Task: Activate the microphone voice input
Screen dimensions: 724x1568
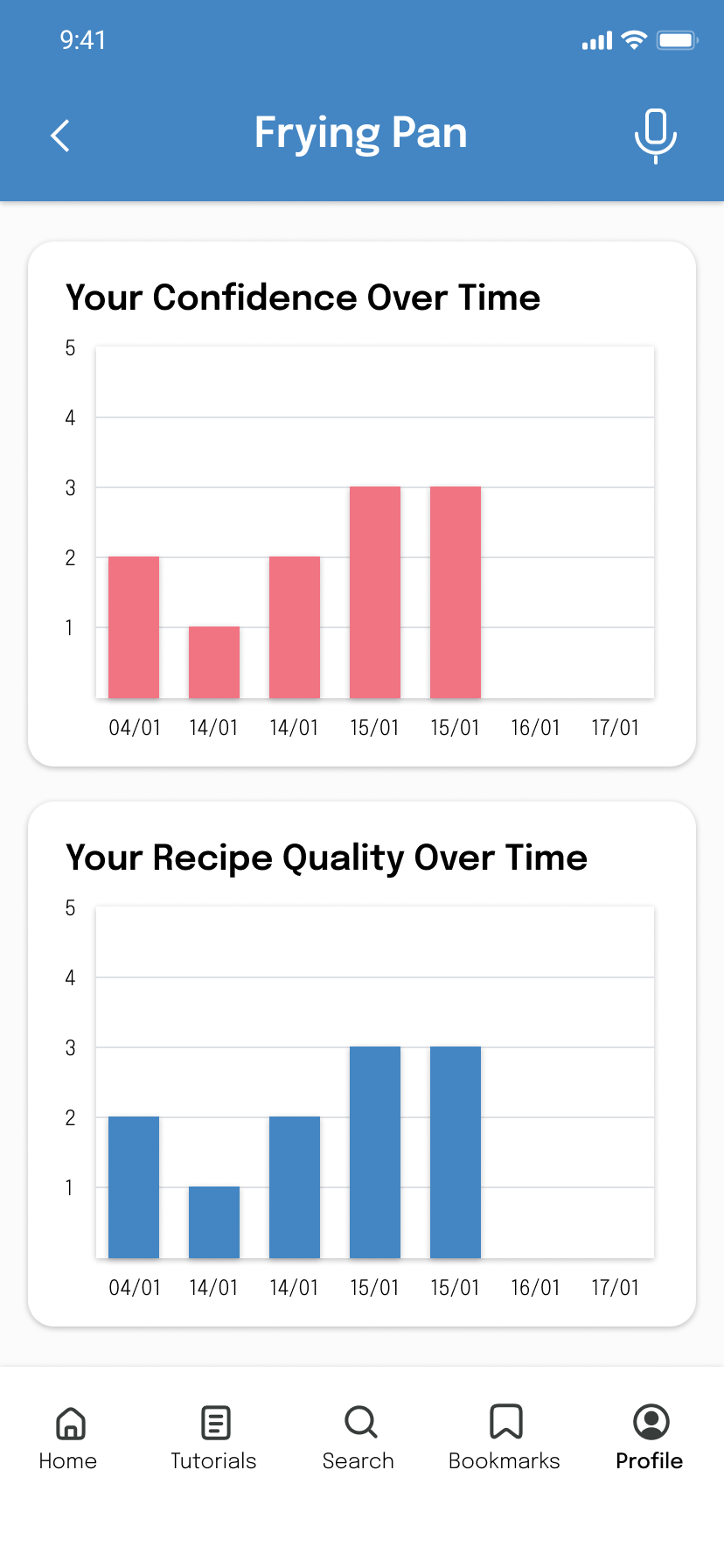Action: (x=655, y=136)
